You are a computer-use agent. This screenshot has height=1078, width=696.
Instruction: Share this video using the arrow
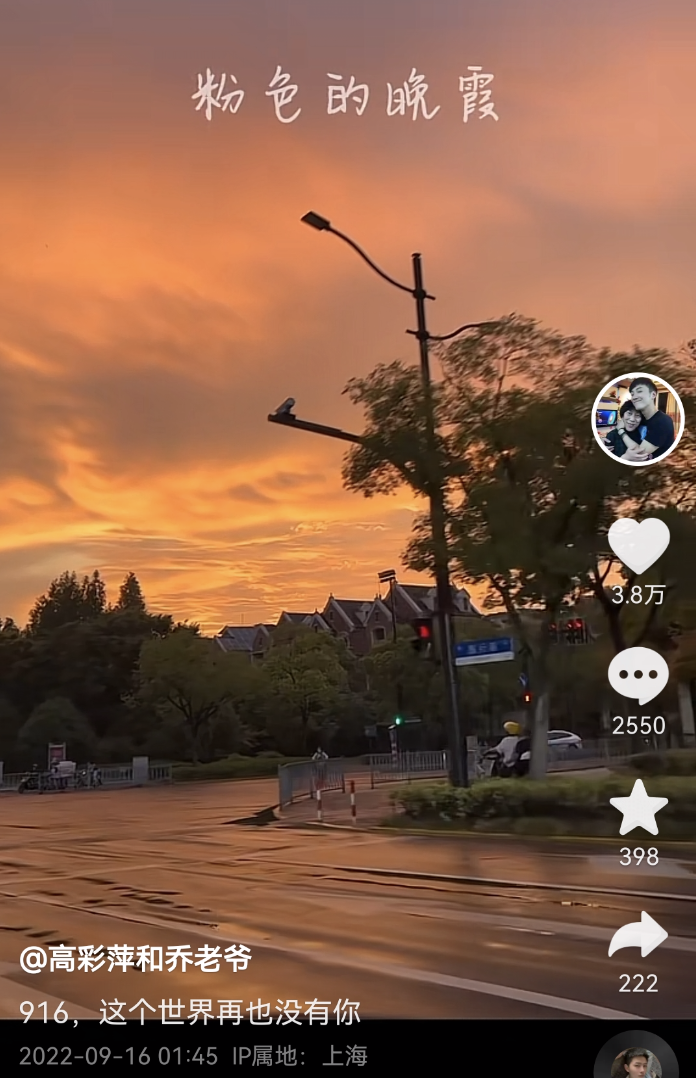[638, 936]
